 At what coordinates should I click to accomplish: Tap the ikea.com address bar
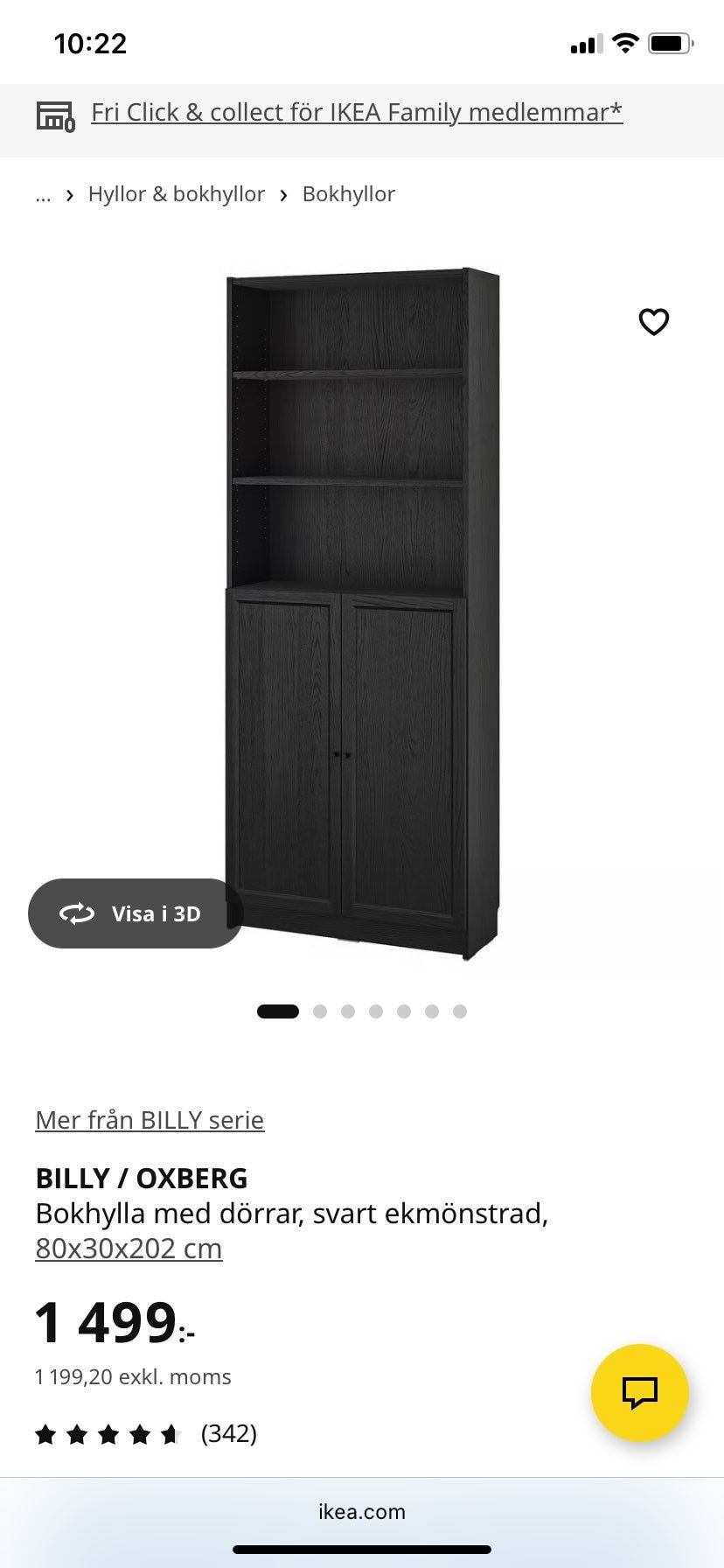click(362, 1511)
